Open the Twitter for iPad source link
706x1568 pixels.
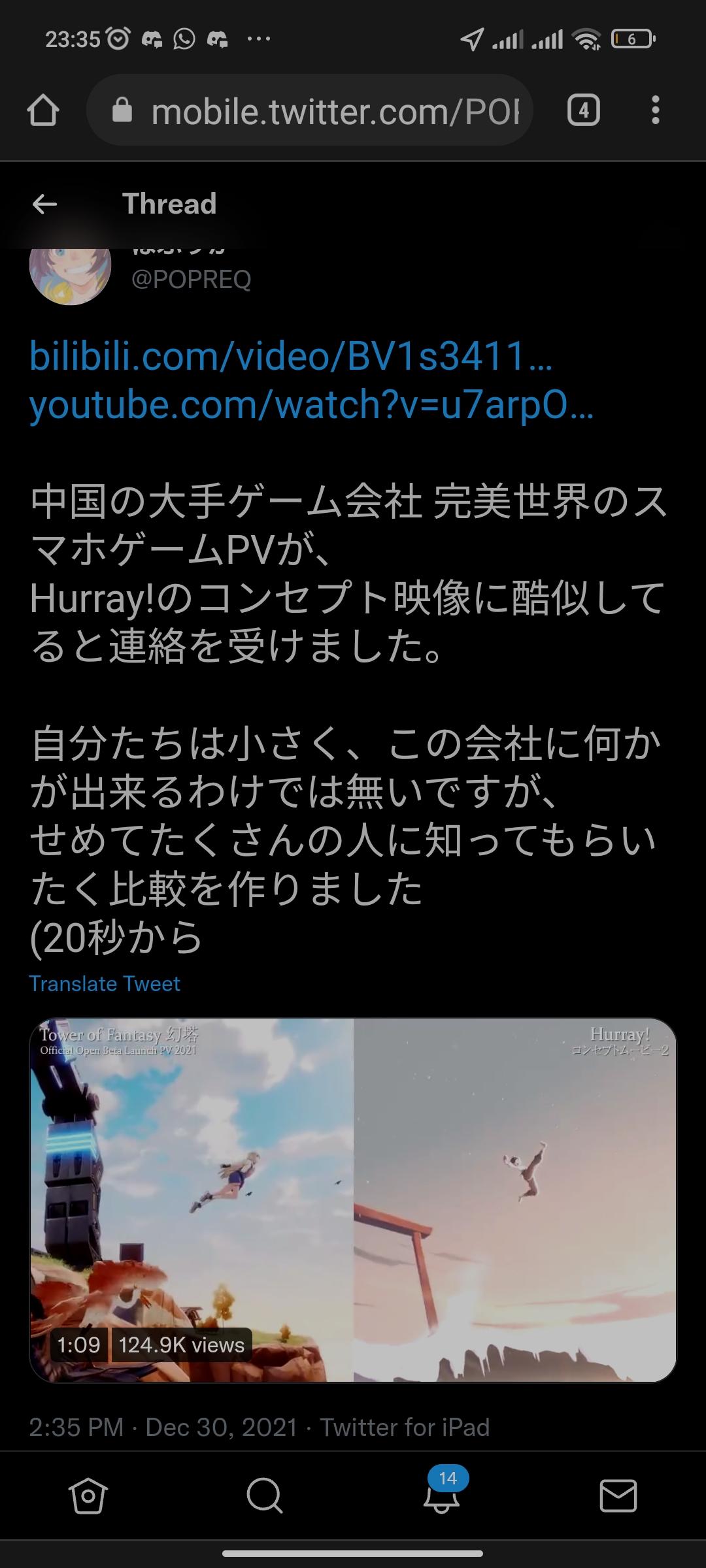tap(405, 1428)
